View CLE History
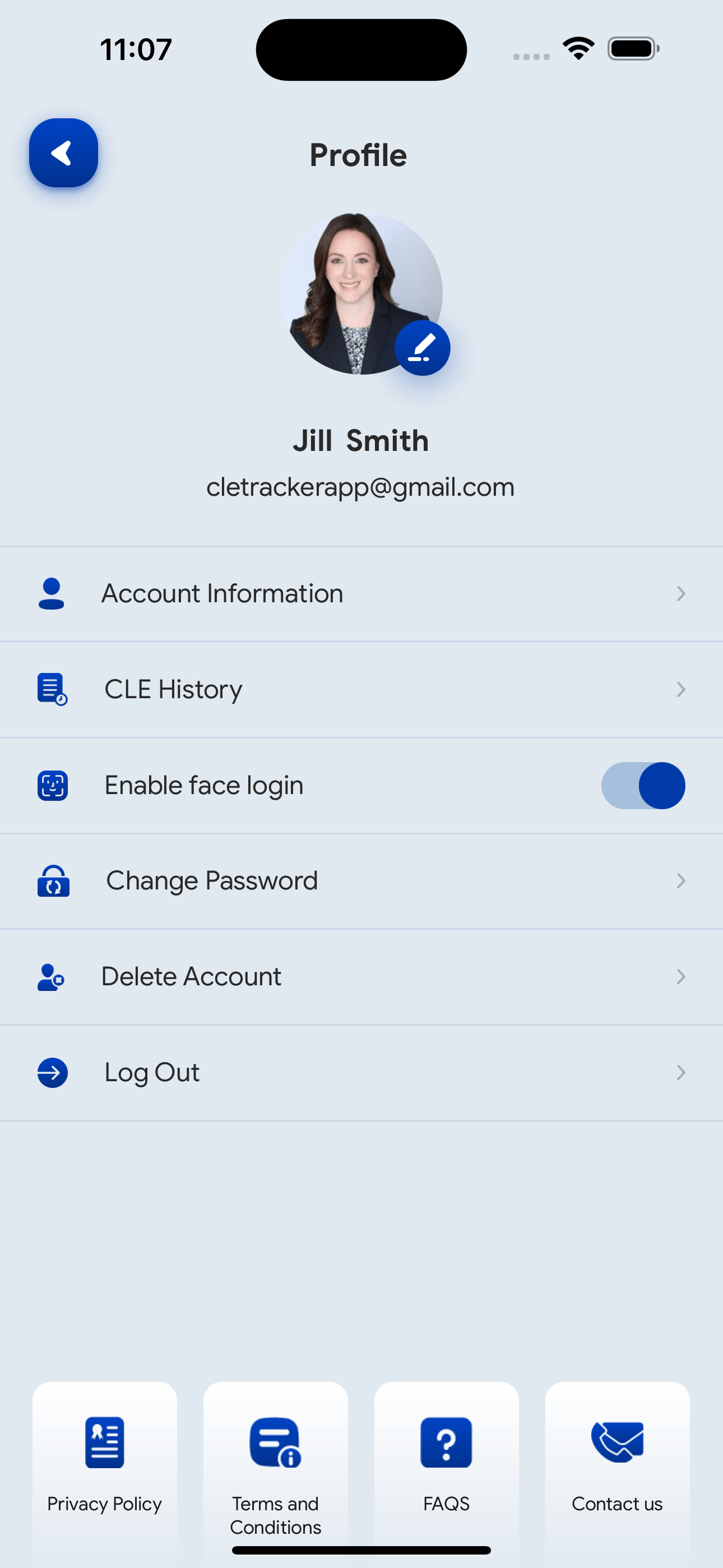The image size is (723, 1568). coord(361,690)
